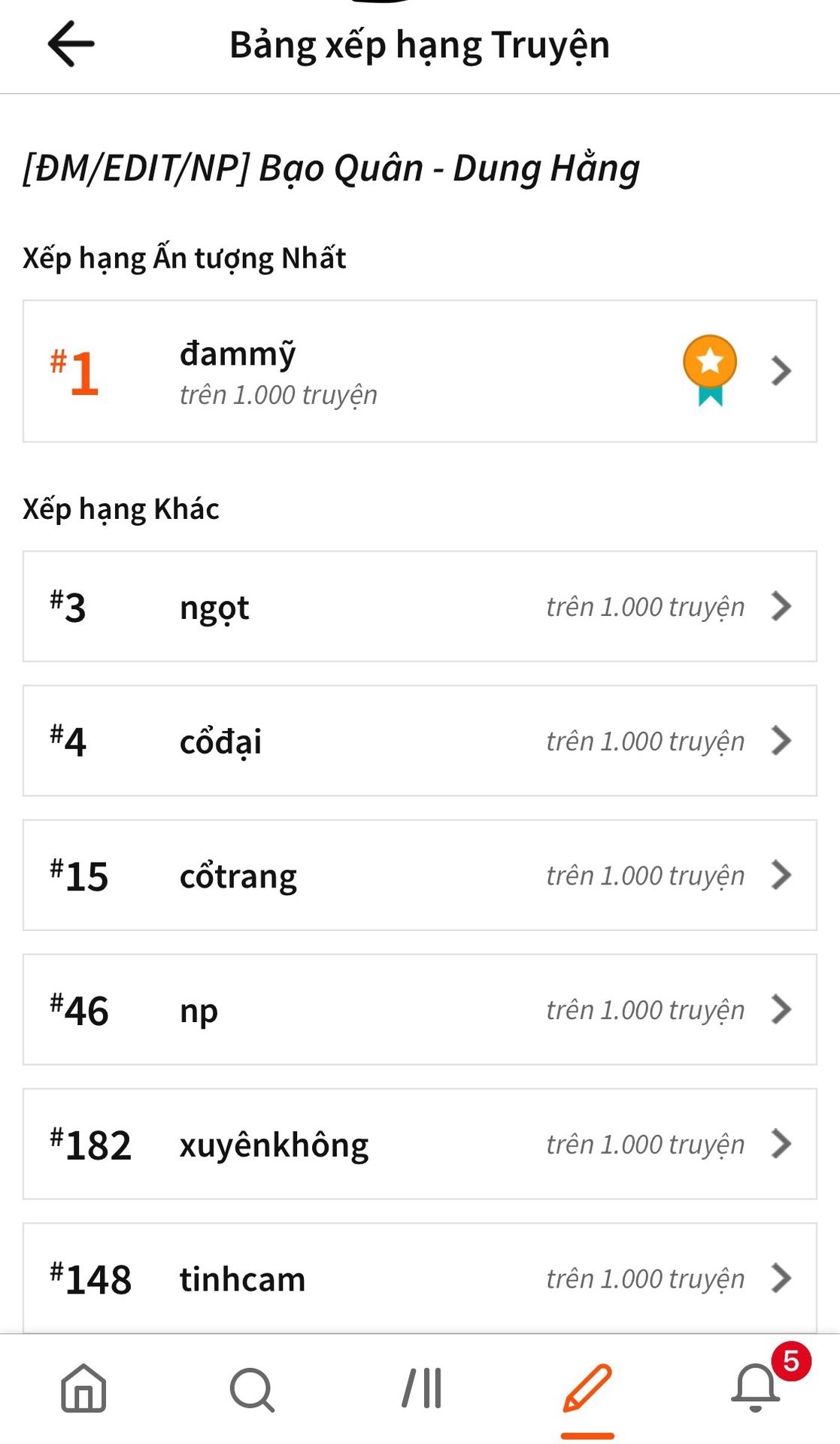The image size is (840, 1444).
Task: Open the notifications bell
Action: click(756, 1388)
